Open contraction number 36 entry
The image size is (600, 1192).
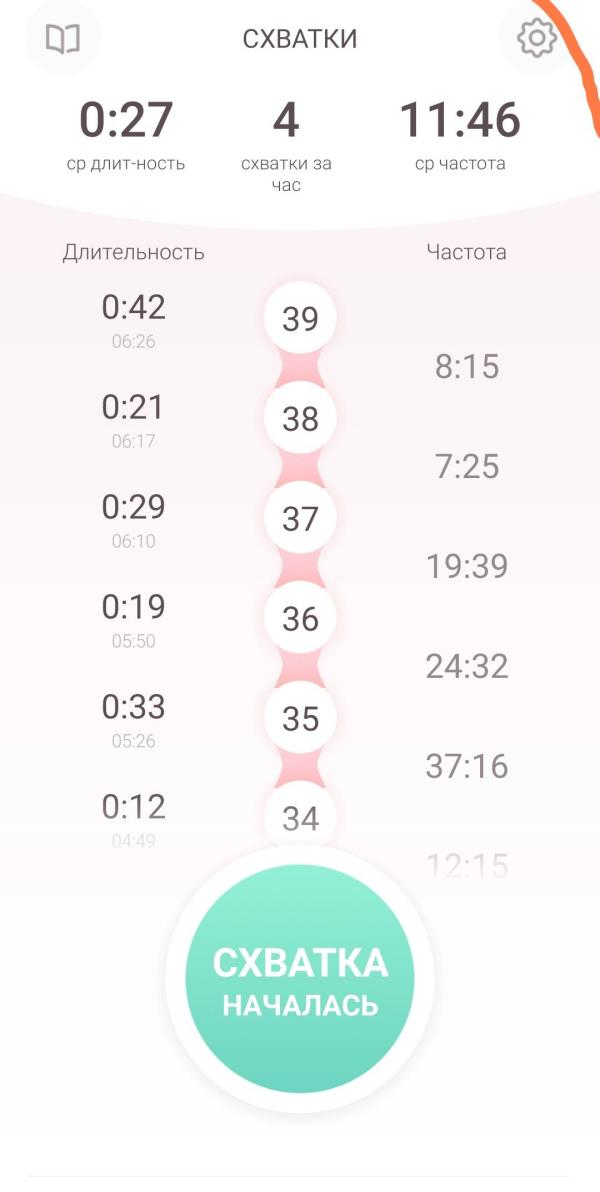point(300,619)
